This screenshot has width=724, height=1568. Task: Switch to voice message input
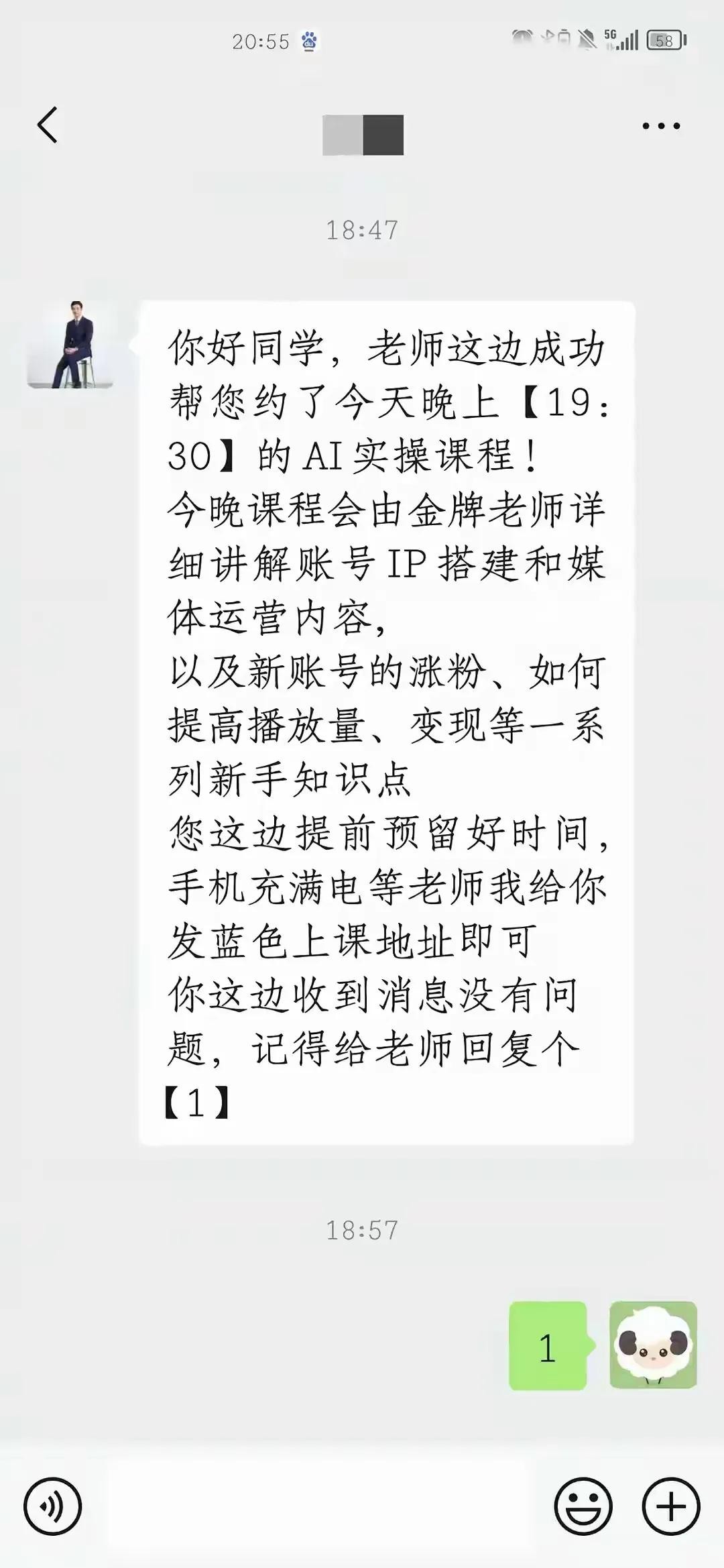52,1506
